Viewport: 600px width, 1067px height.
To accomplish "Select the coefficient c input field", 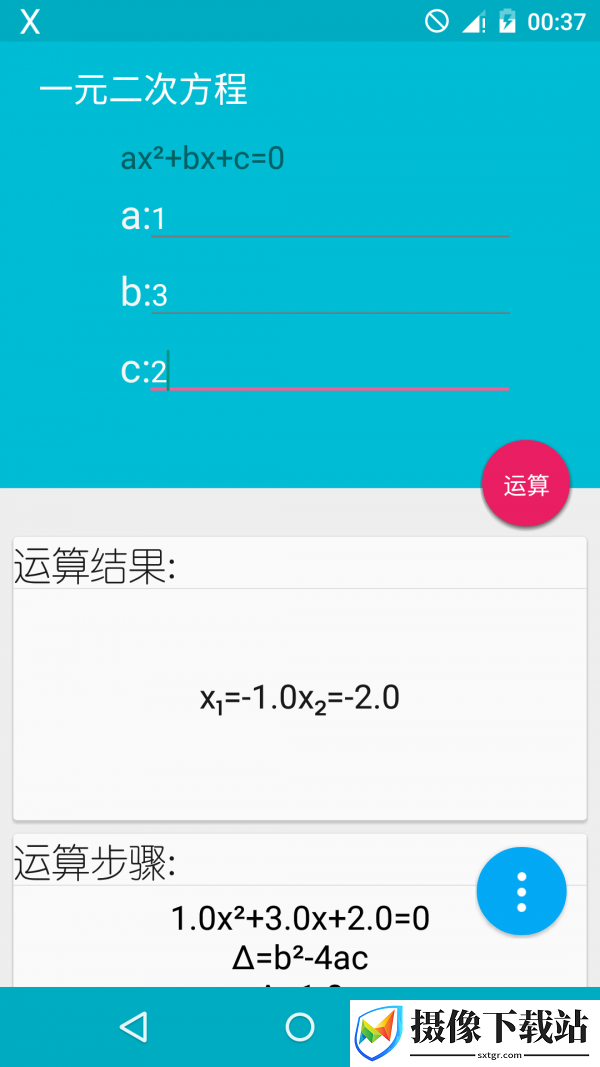I will 330,372.
